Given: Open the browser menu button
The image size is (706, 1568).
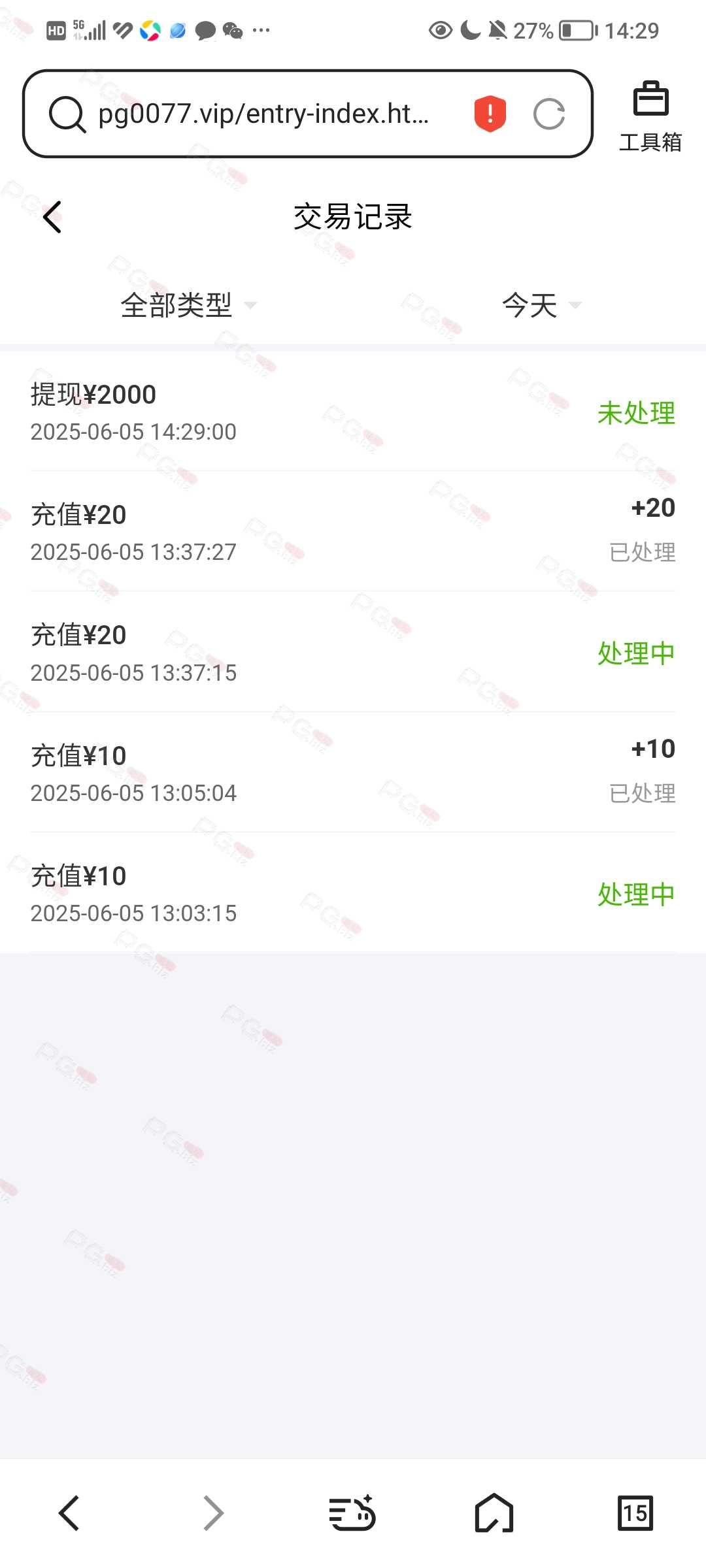Looking at the screenshot, I should 352,1513.
